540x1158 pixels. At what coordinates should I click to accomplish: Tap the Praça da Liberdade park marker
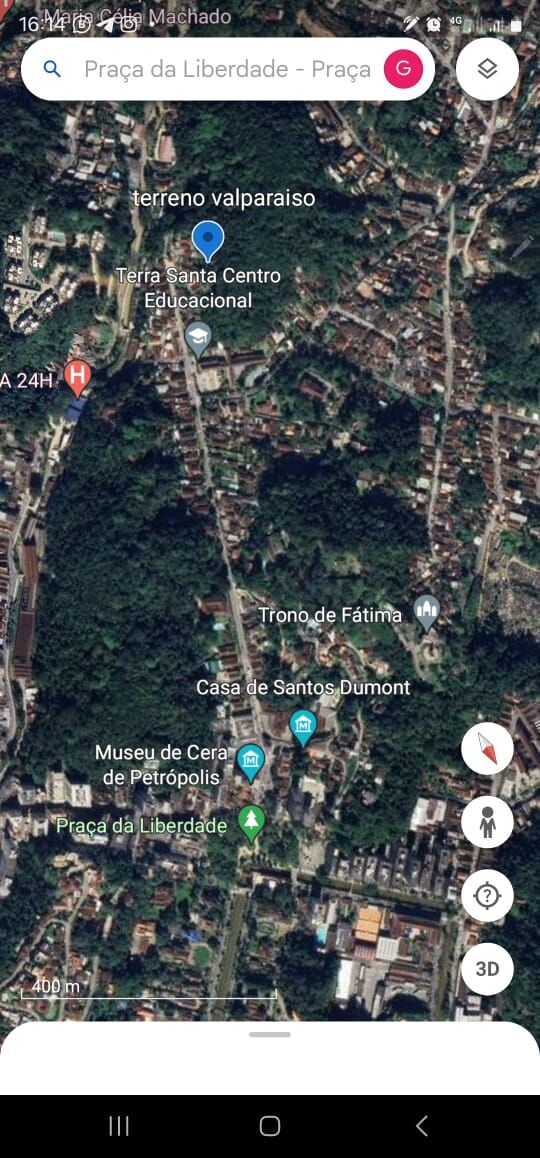tap(252, 824)
